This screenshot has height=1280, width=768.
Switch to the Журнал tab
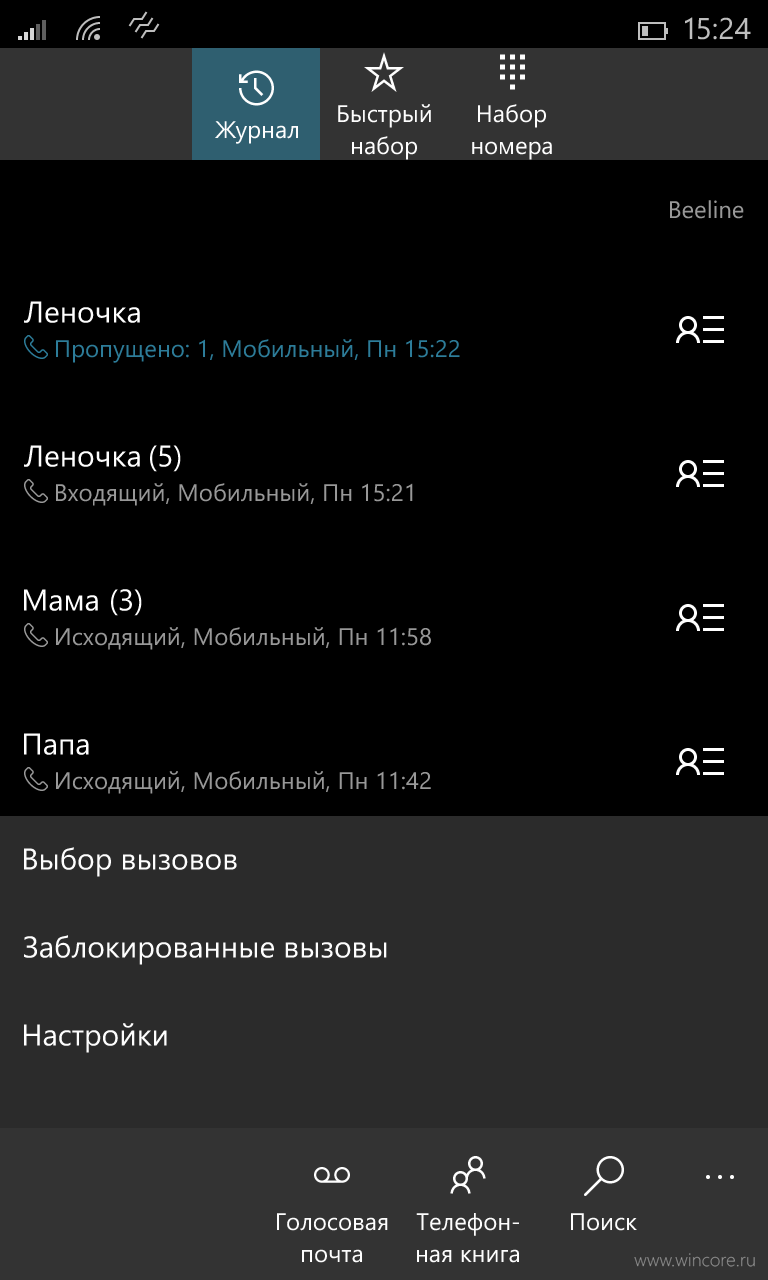[x=256, y=104]
